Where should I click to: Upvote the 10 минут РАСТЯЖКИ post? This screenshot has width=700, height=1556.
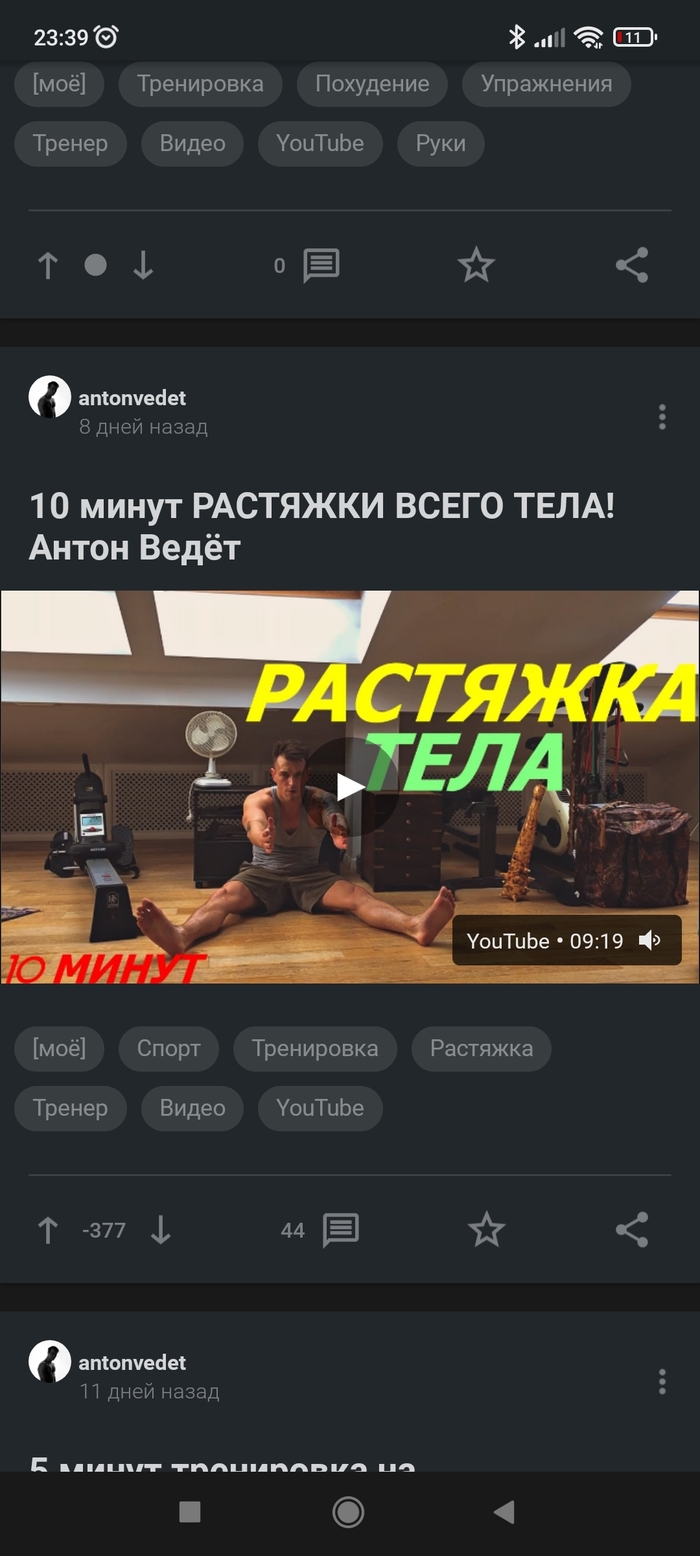point(47,1230)
